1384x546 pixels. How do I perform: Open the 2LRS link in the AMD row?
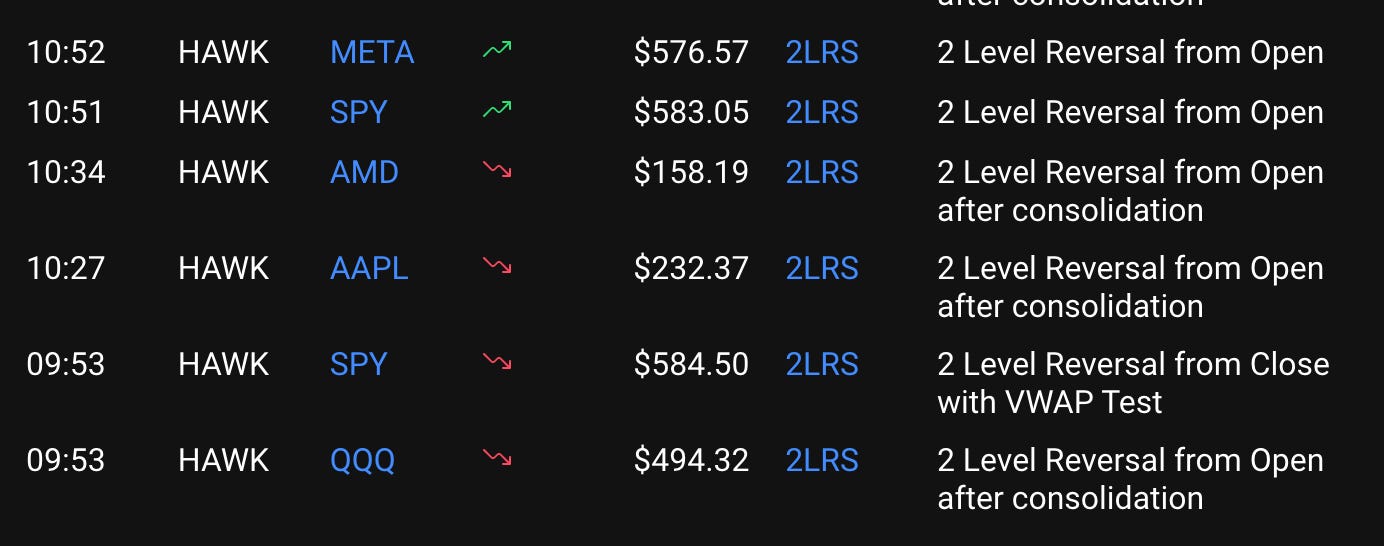click(822, 173)
